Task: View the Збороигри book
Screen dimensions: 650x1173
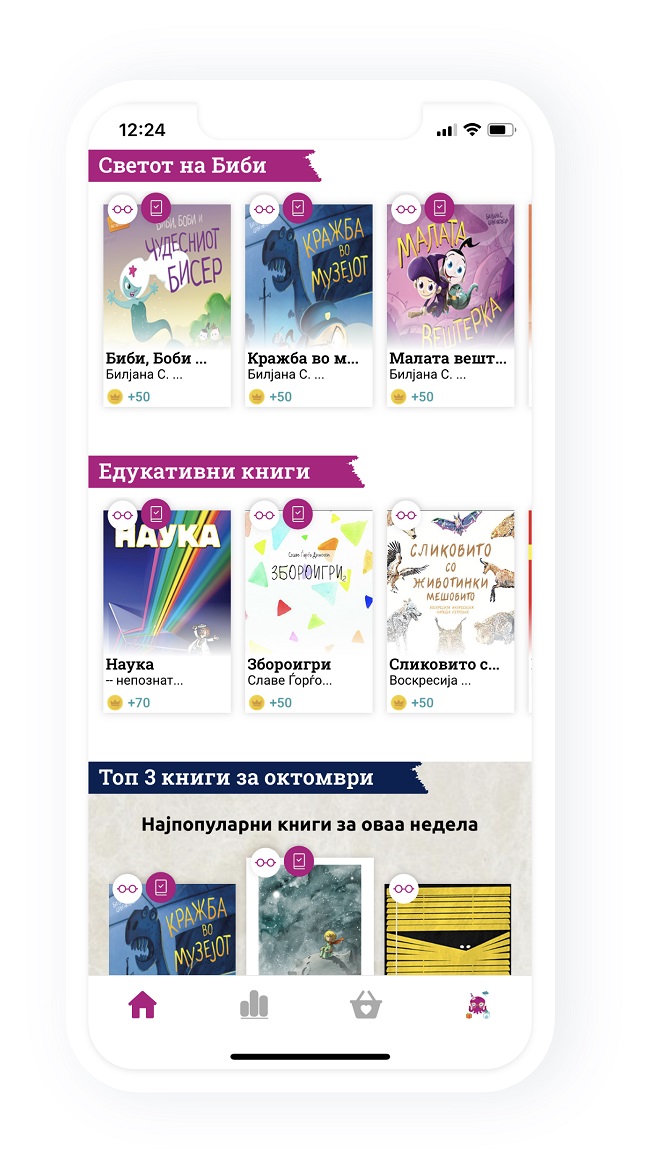Action: click(x=309, y=597)
